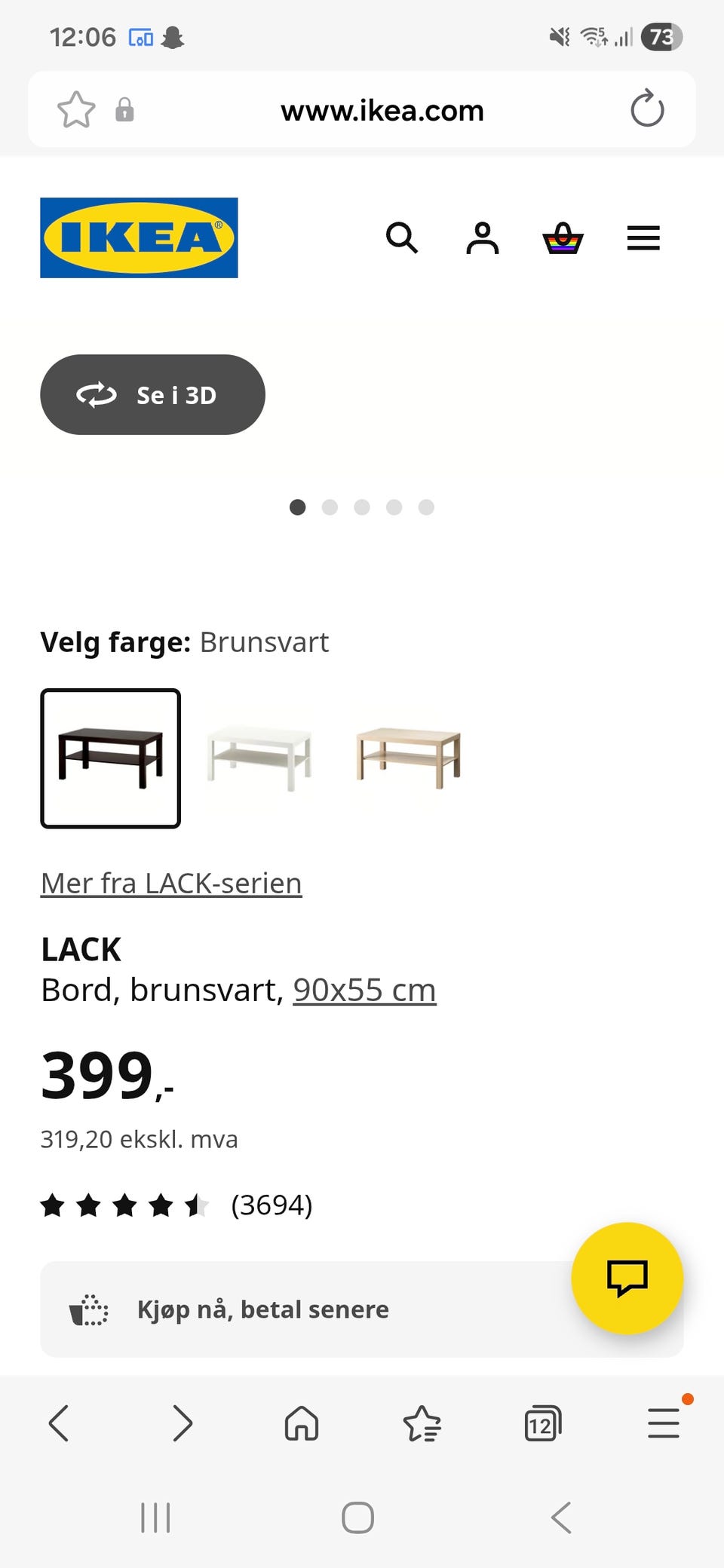The image size is (724, 1568).
Task: Bookmark this page with the star icon
Action: 76,109
